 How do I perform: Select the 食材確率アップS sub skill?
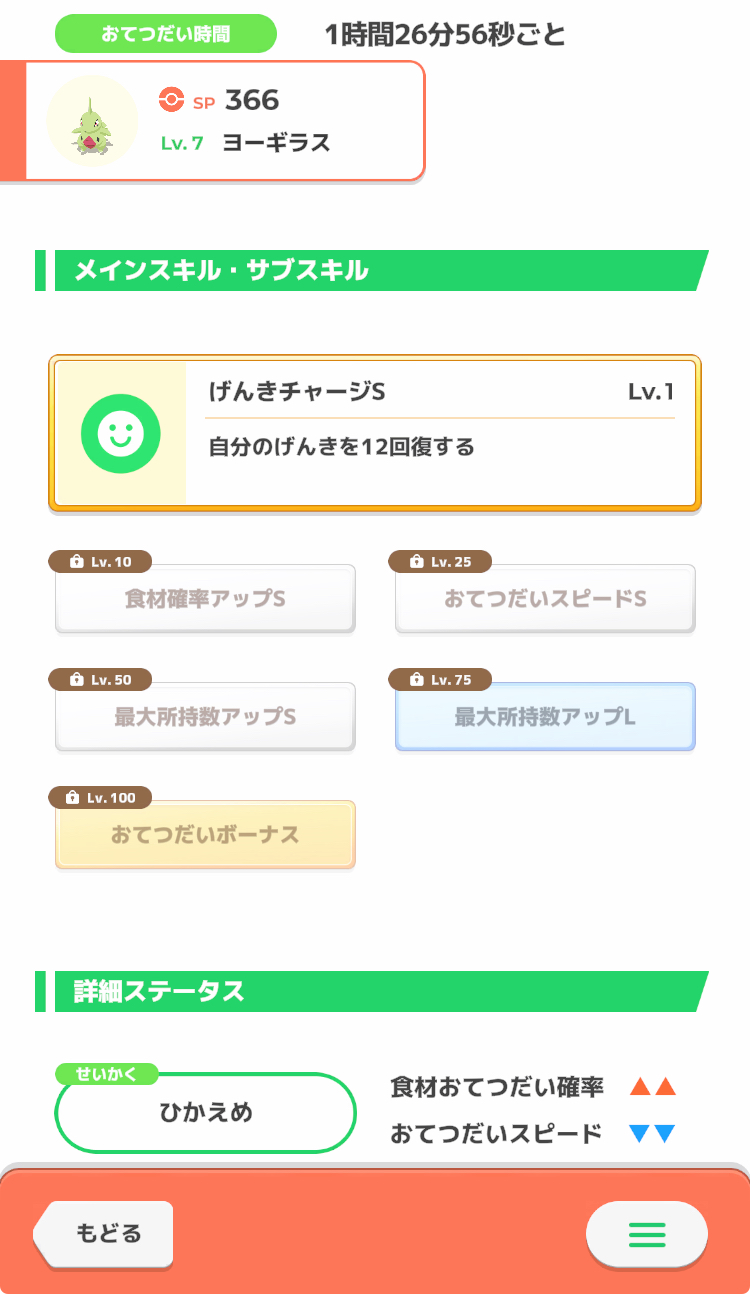(x=205, y=599)
